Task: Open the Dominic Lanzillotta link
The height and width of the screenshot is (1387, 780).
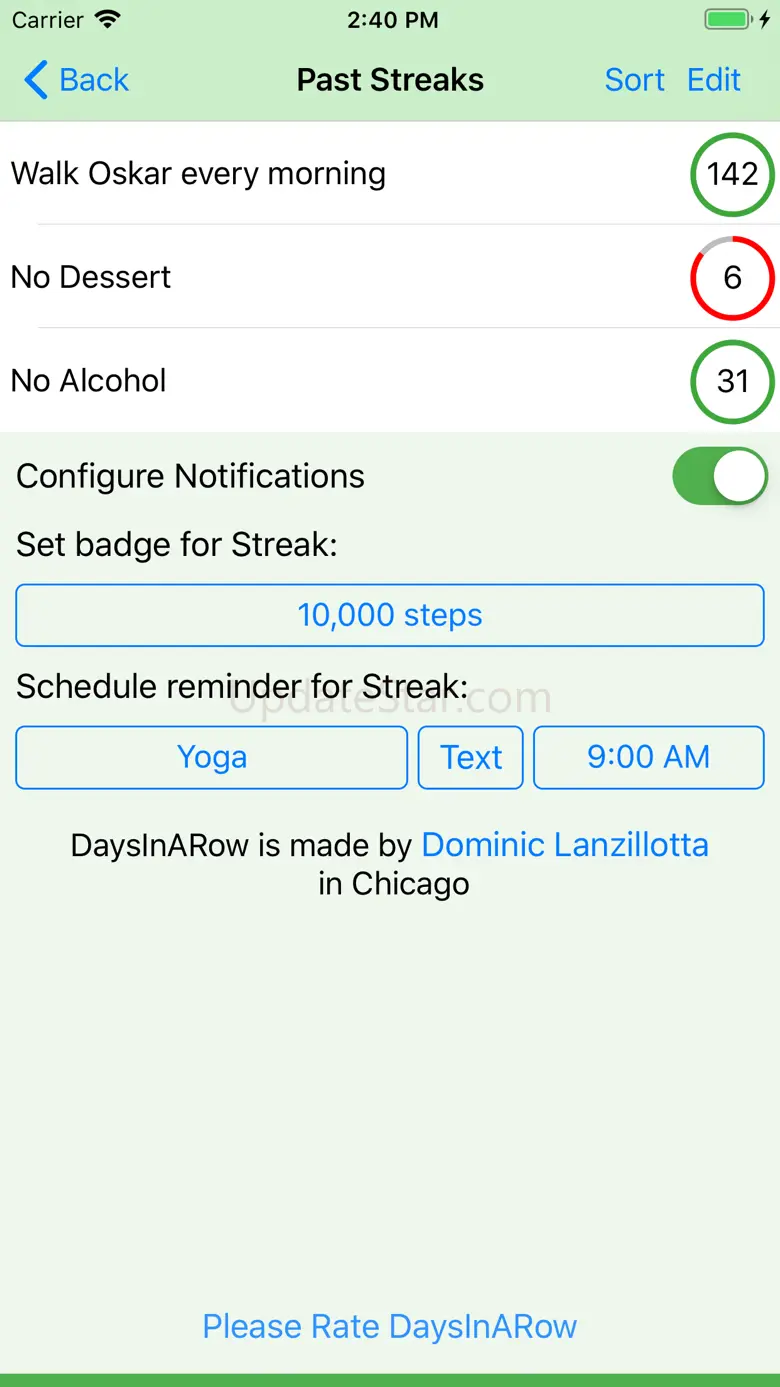Action: point(565,845)
